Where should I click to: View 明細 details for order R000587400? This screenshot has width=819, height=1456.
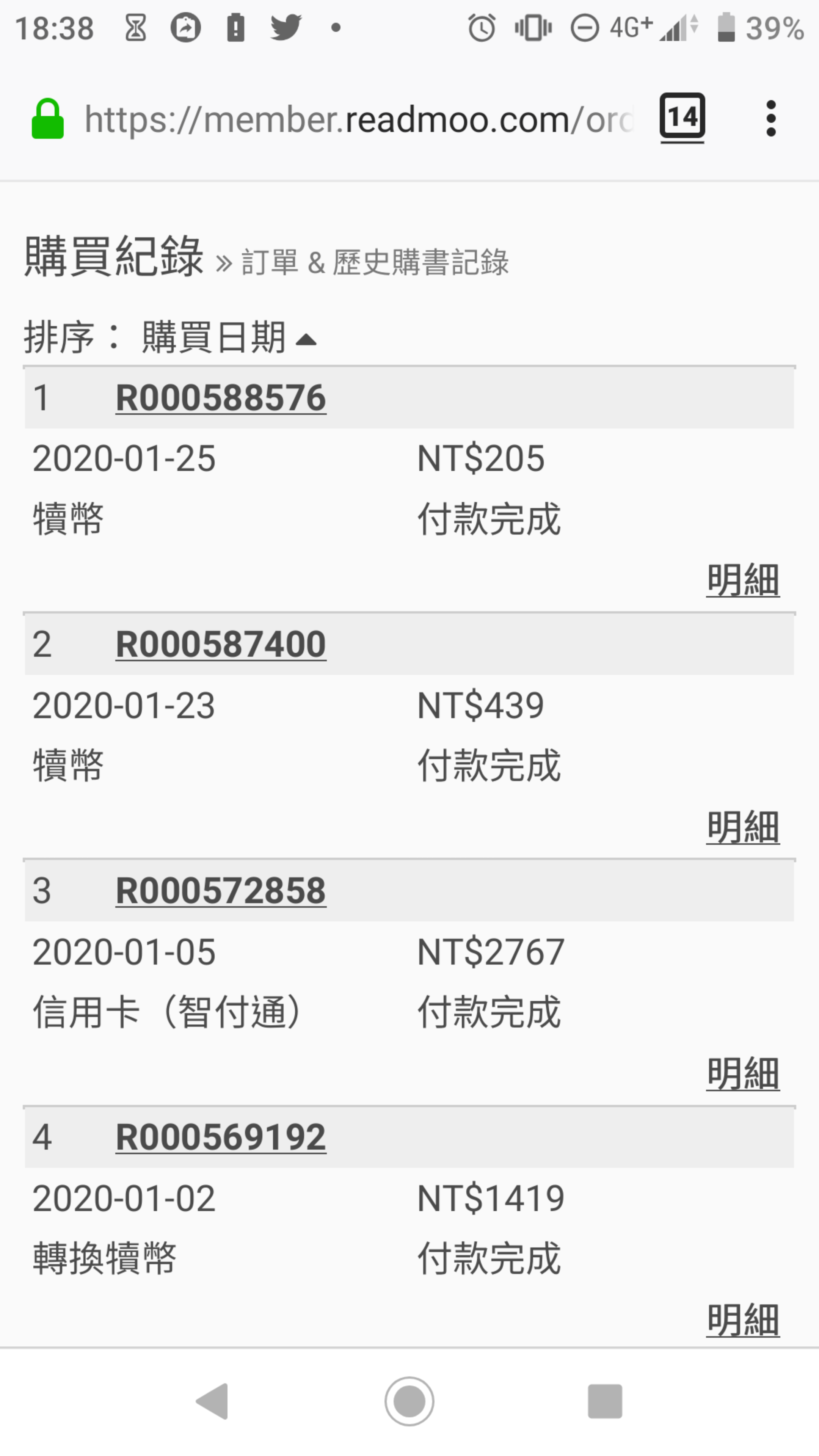743,827
